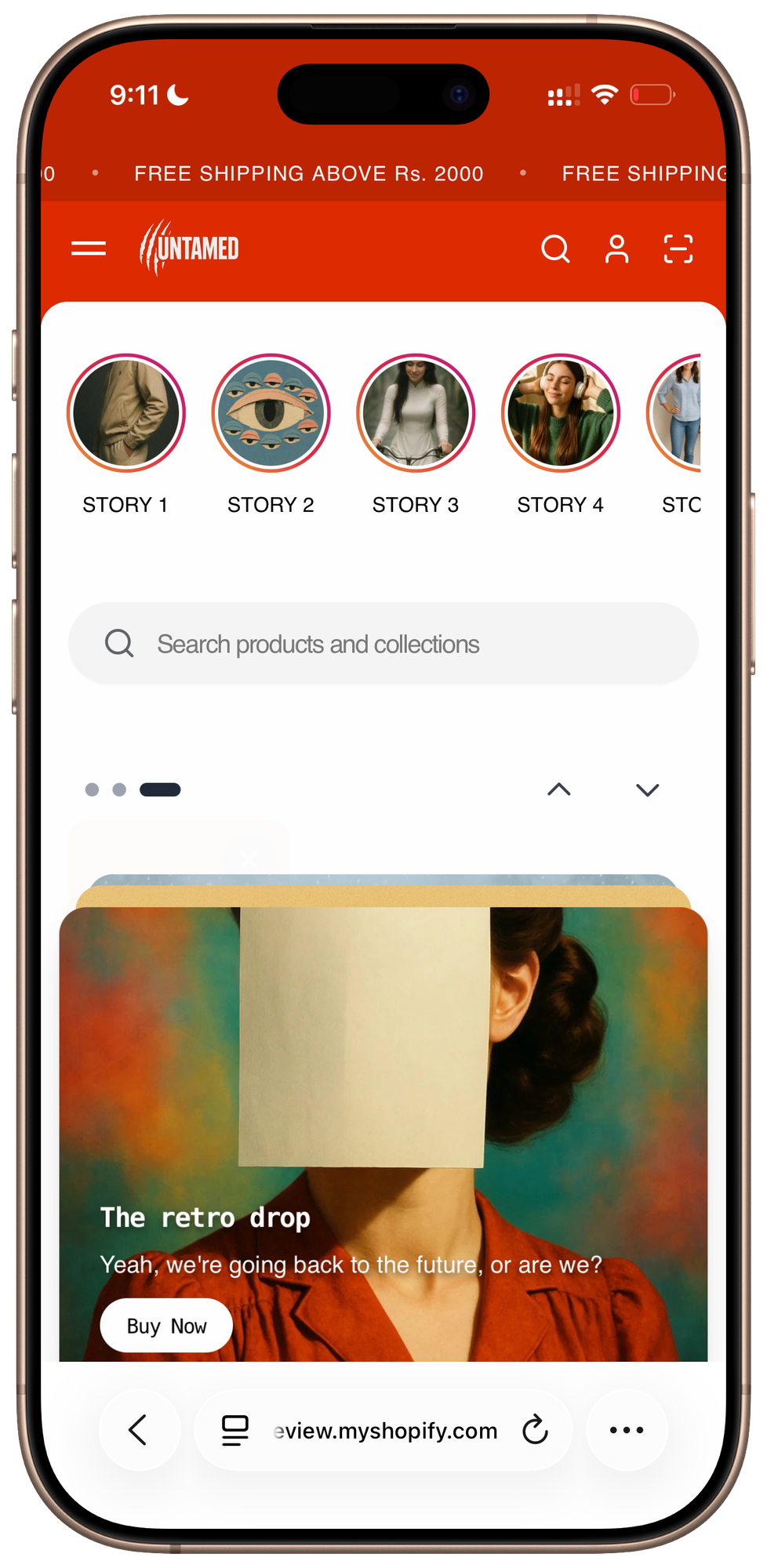The image size is (767, 1568).
Task: Reload the page
Action: (535, 1430)
